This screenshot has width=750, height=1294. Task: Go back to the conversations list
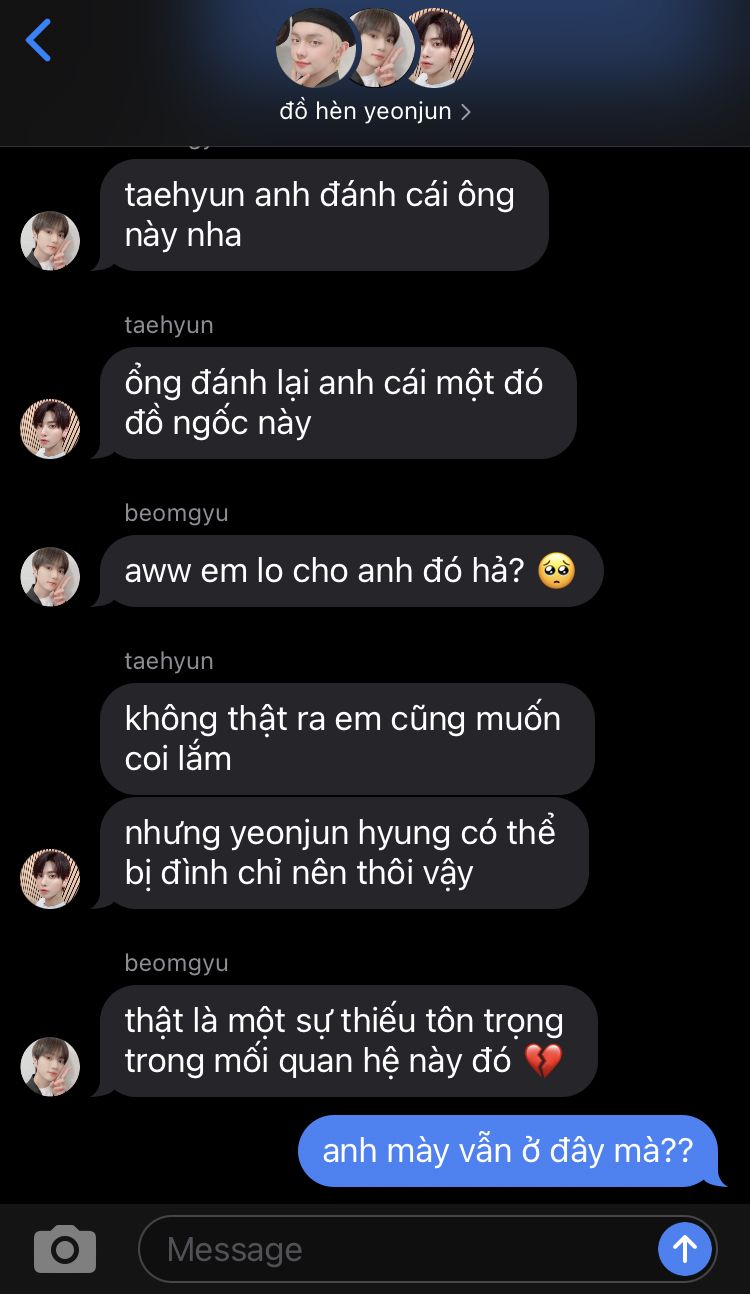point(38,41)
